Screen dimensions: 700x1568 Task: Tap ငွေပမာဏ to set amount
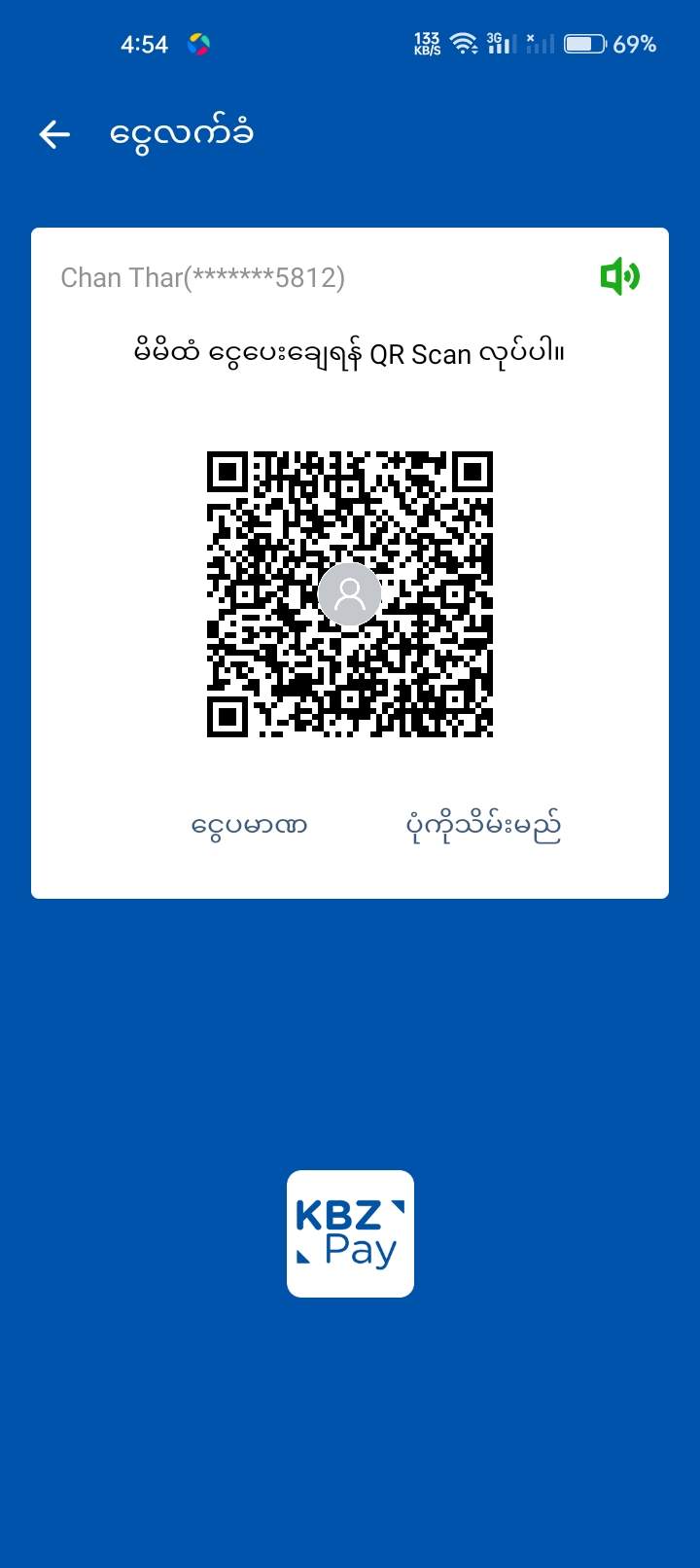249,827
